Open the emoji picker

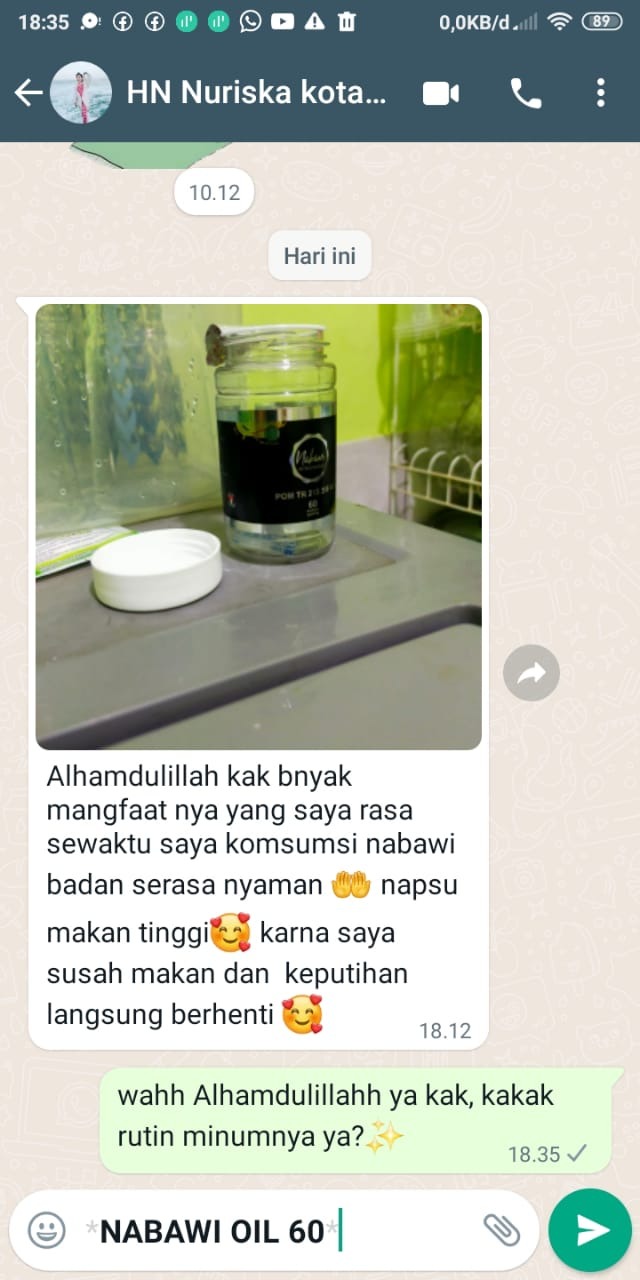coord(46,1230)
